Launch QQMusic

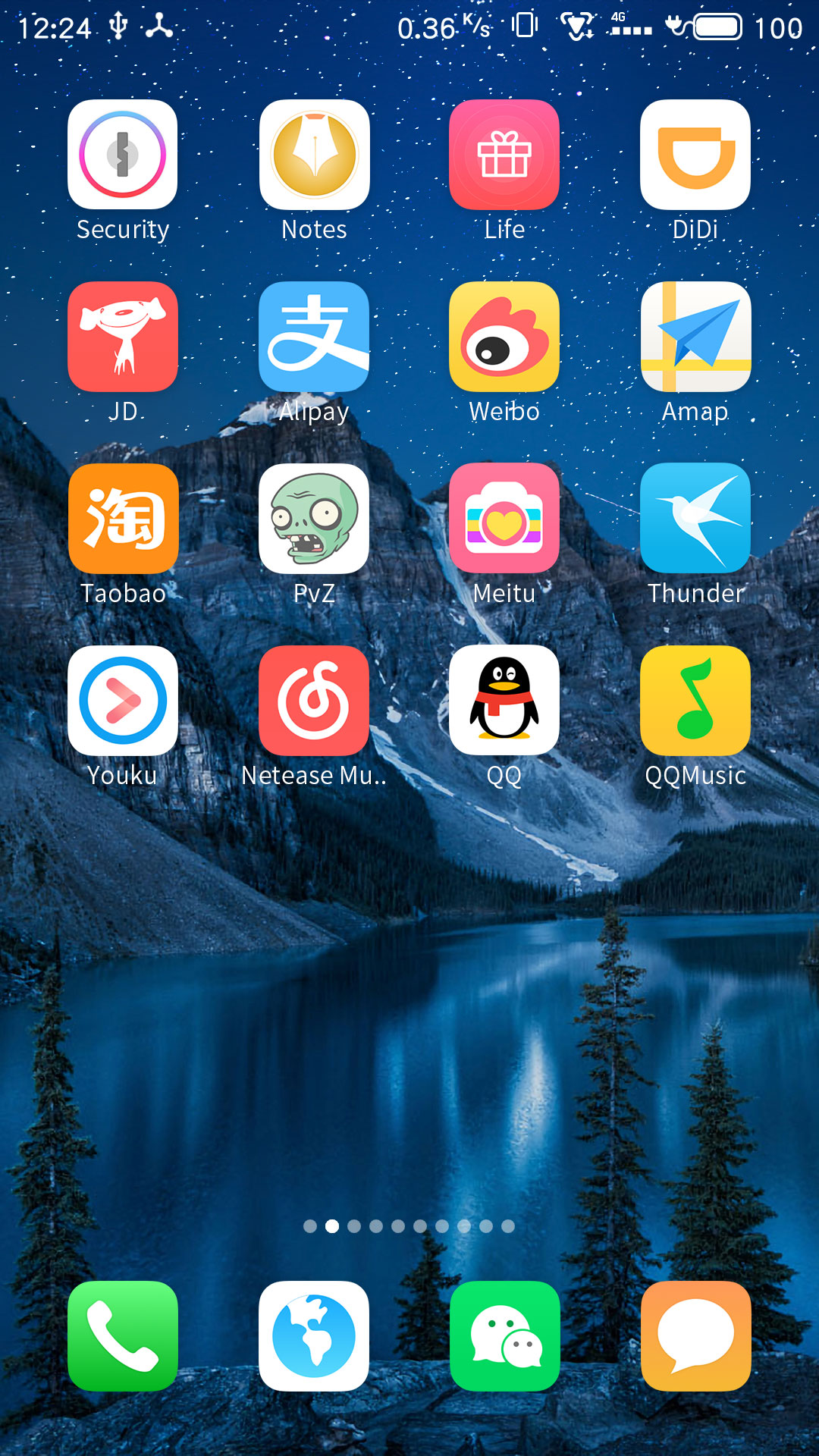[x=695, y=701]
